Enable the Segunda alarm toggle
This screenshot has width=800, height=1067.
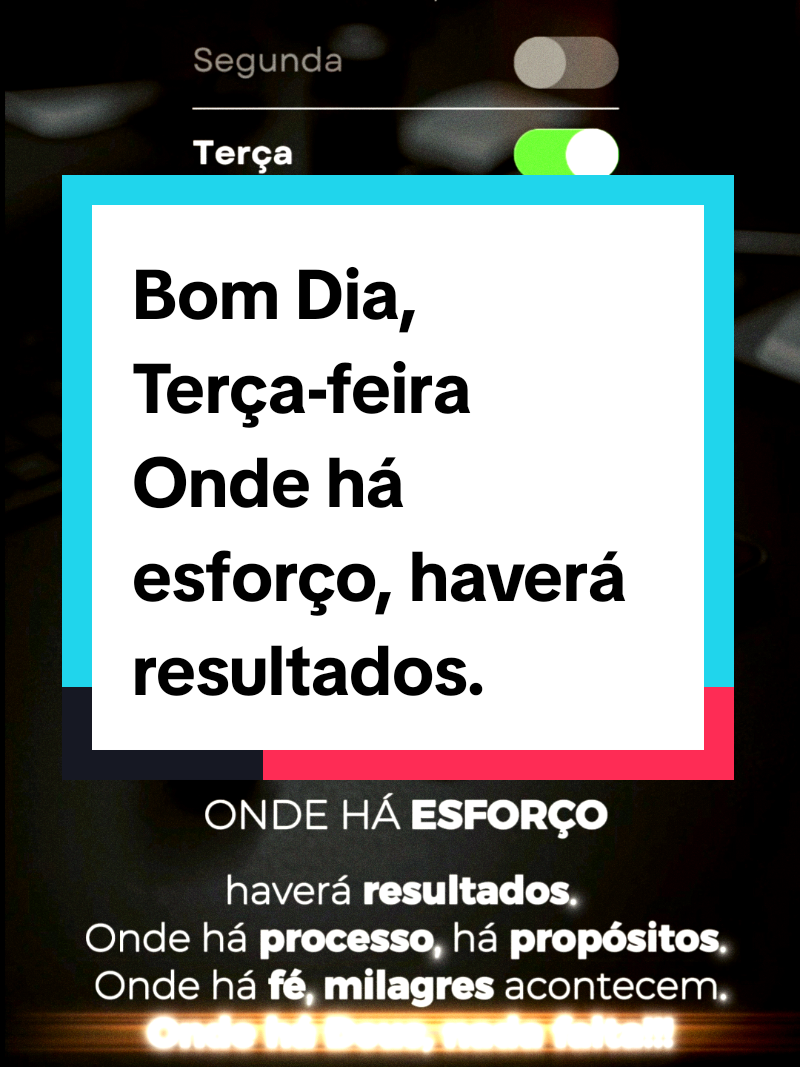[x=566, y=62]
